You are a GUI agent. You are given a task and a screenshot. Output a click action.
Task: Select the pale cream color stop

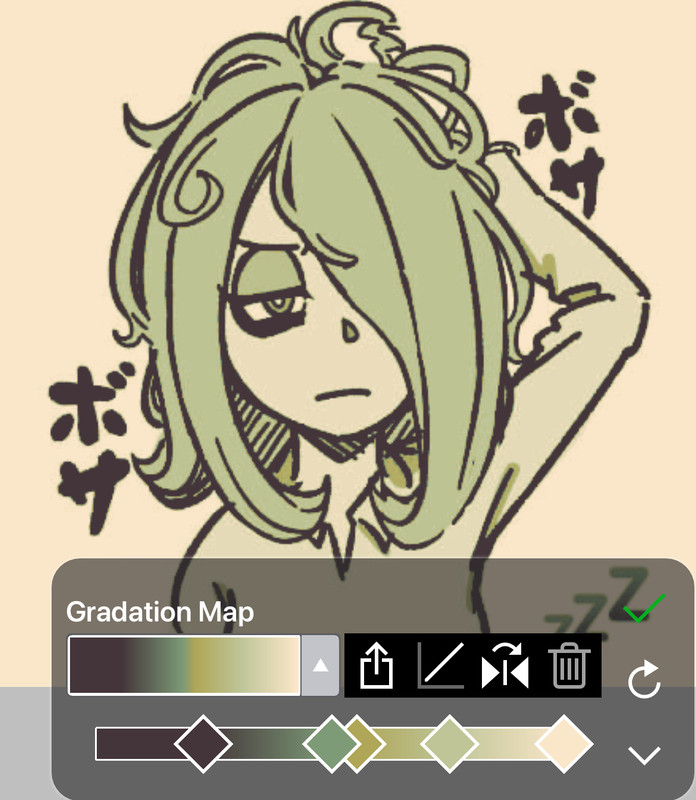(x=564, y=744)
